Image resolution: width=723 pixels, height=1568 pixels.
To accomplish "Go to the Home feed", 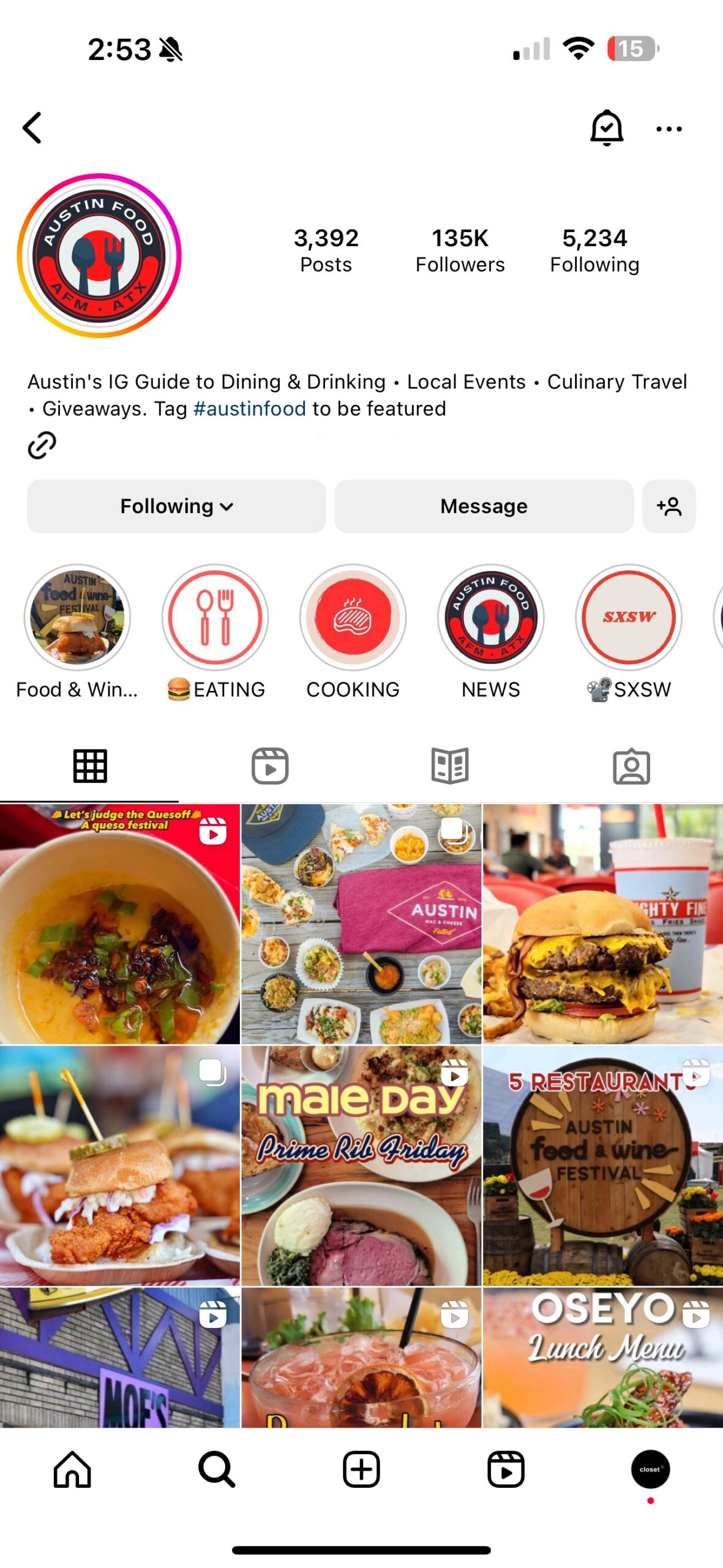I will (72, 1469).
